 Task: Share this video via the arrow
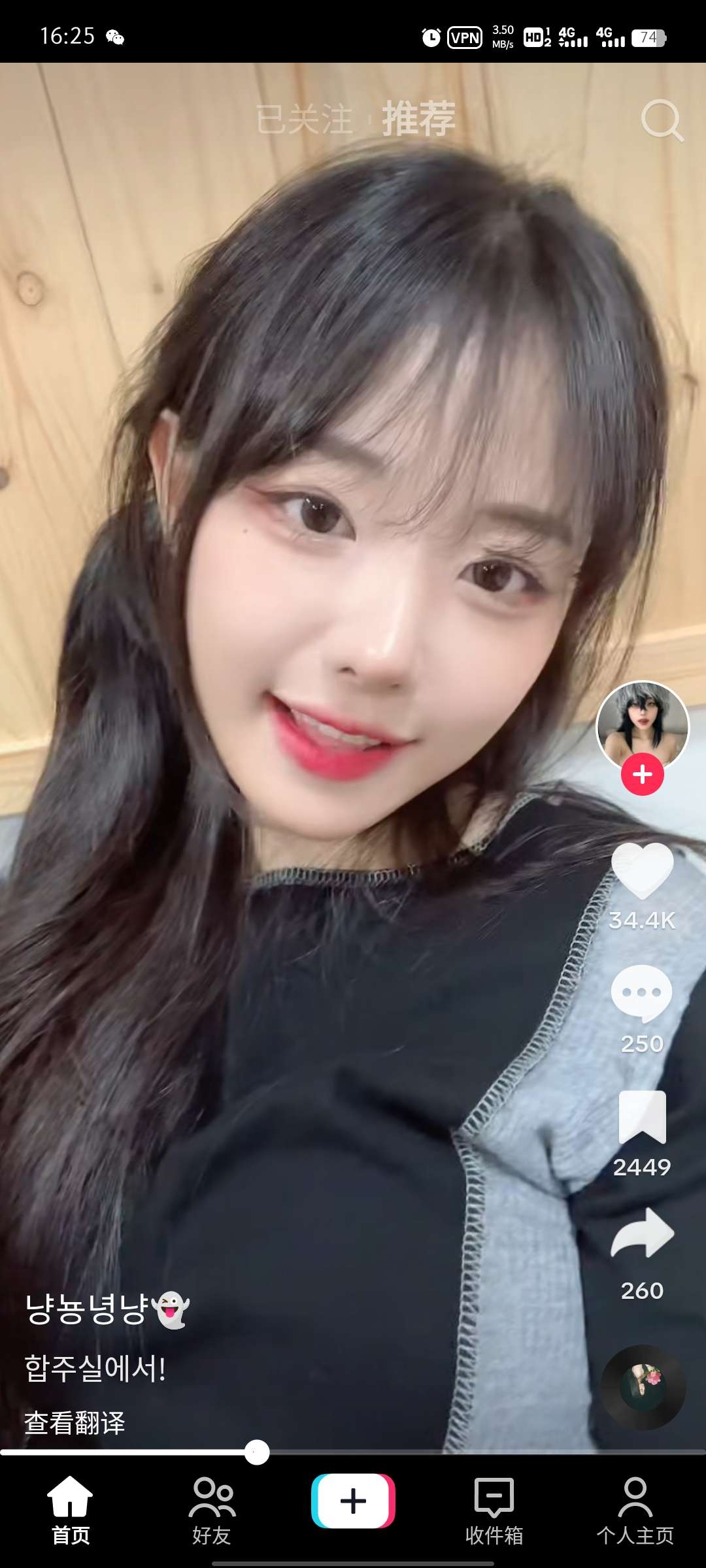point(643,1233)
